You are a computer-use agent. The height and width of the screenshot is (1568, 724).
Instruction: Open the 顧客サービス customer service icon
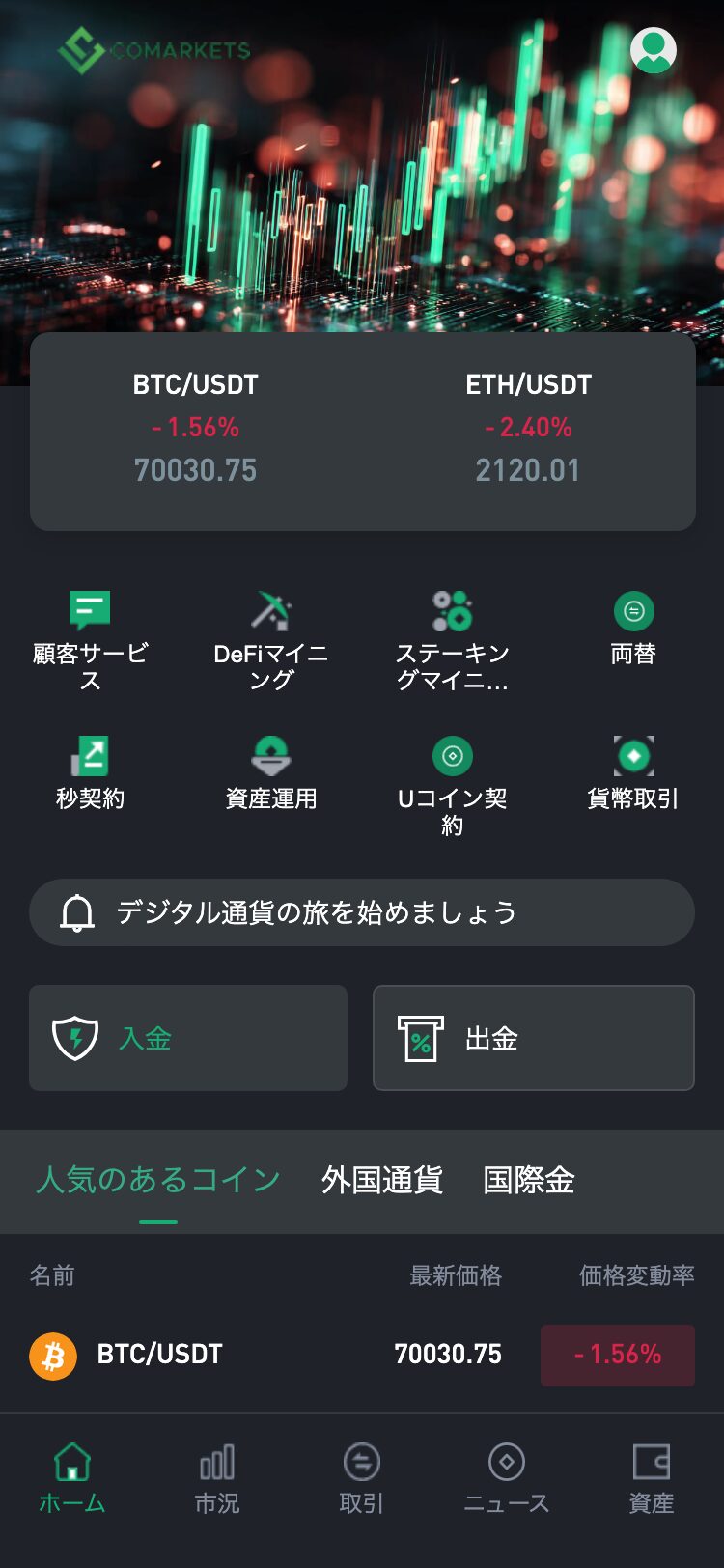(x=90, y=611)
